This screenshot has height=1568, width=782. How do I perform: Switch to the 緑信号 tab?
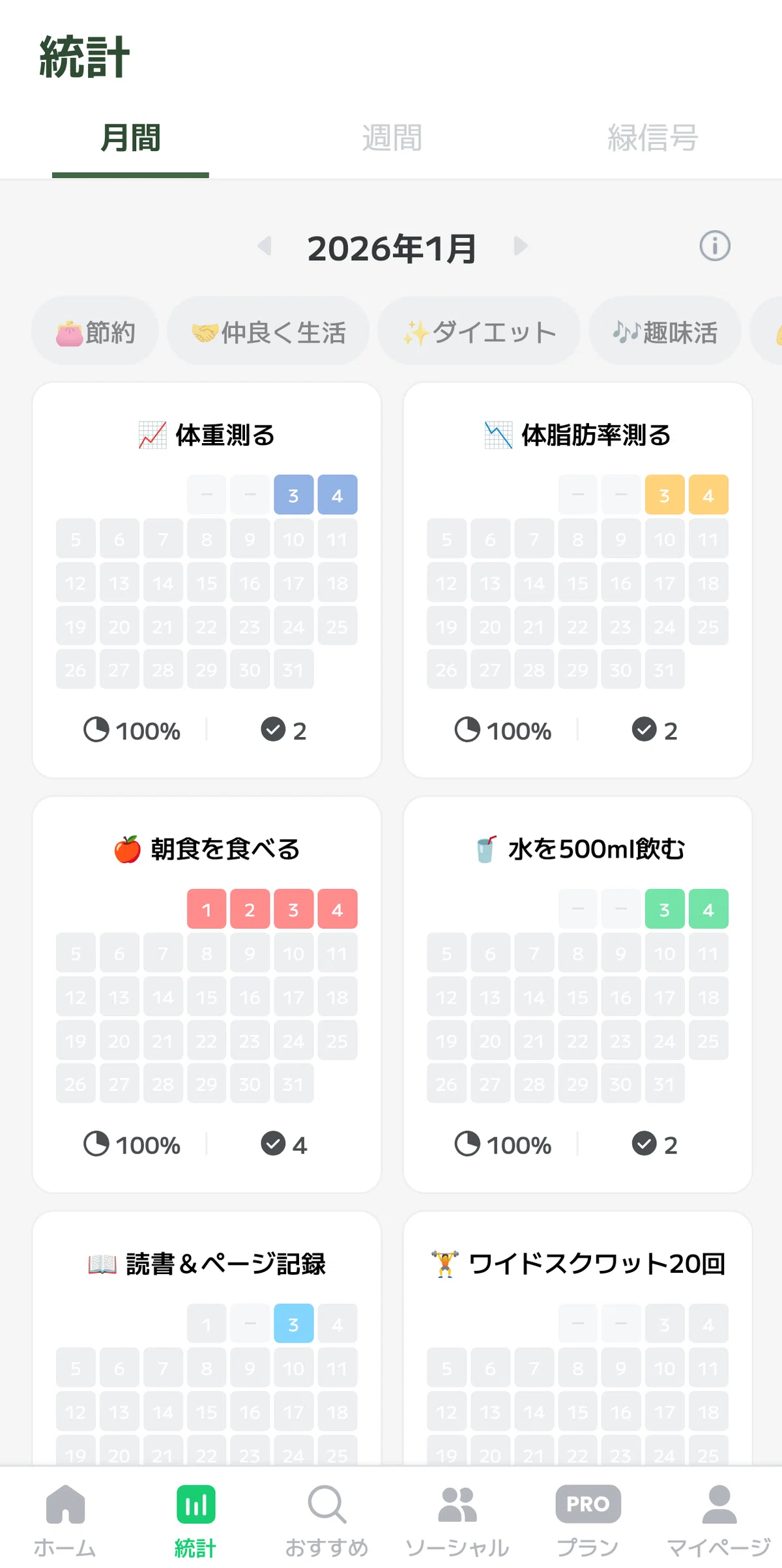(652, 138)
